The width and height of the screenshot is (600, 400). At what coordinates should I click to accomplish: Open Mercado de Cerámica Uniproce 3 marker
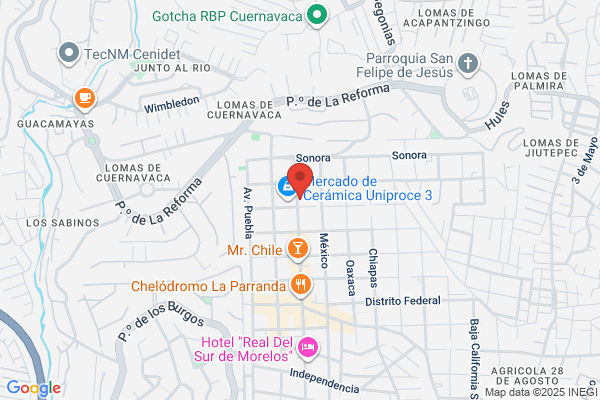pyautogui.click(x=286, y=186)
